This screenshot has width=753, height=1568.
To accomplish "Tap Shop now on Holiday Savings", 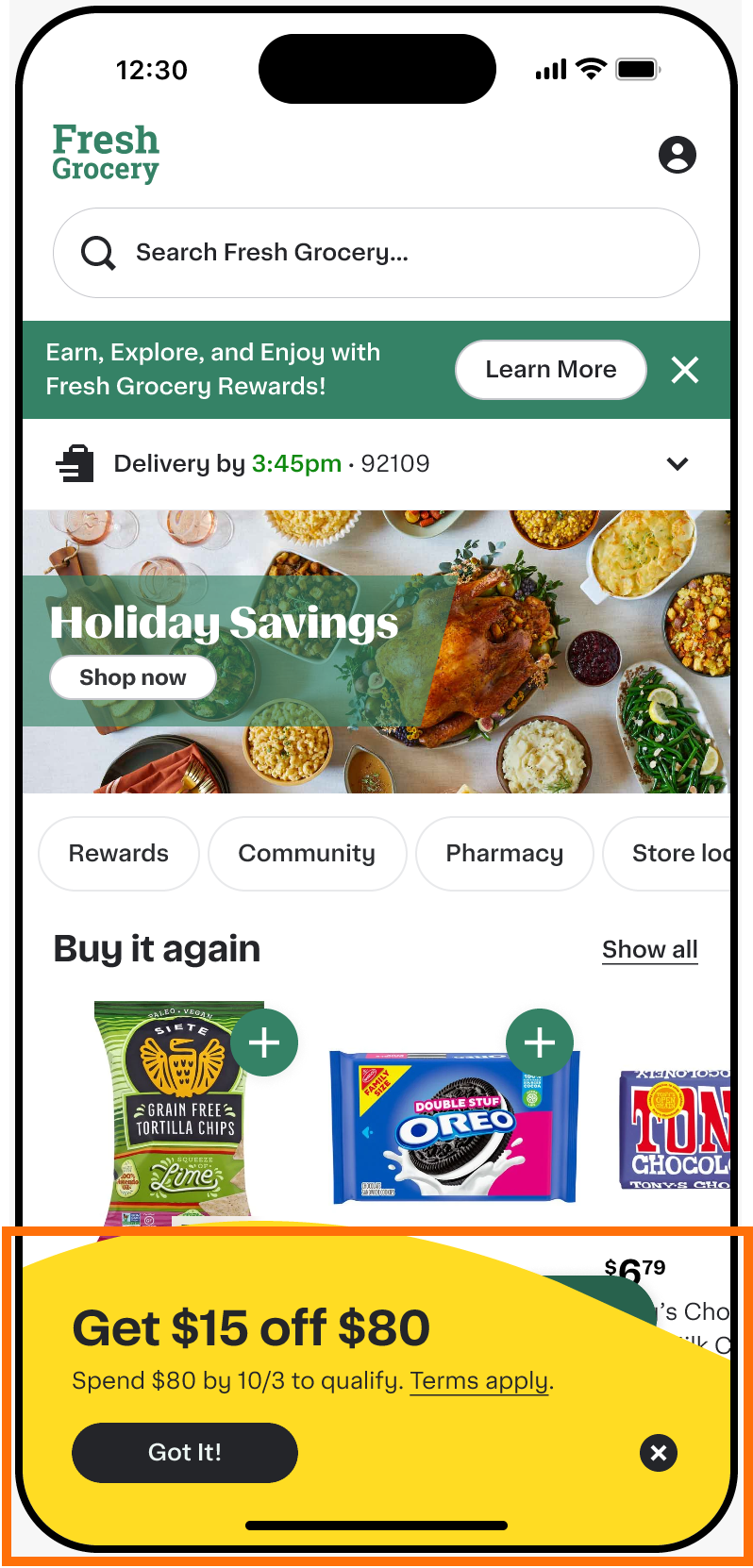I will pos(133,677).
